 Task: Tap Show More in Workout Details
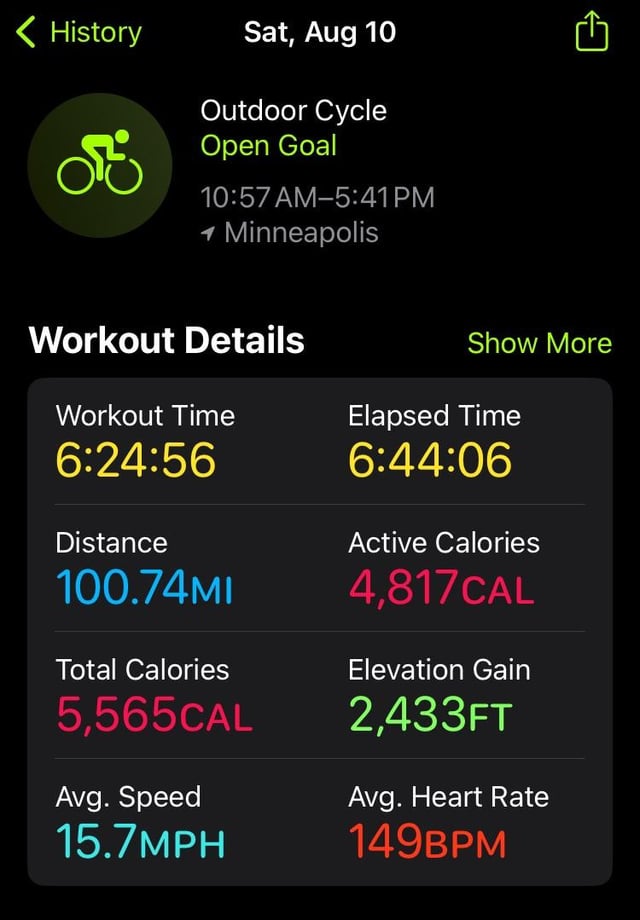539,343
